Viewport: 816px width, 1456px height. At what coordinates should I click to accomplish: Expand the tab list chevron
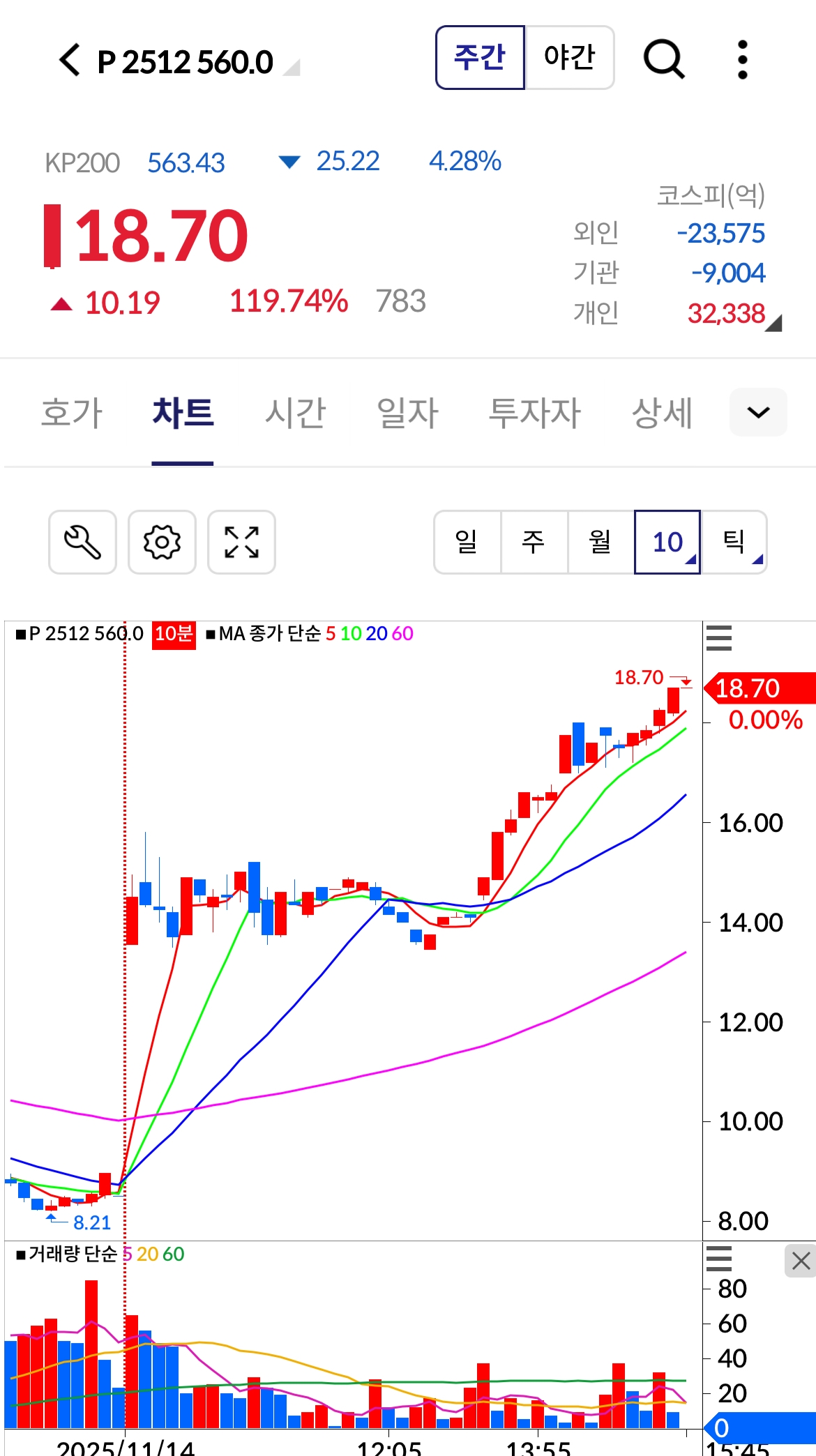tap(758, 413)
